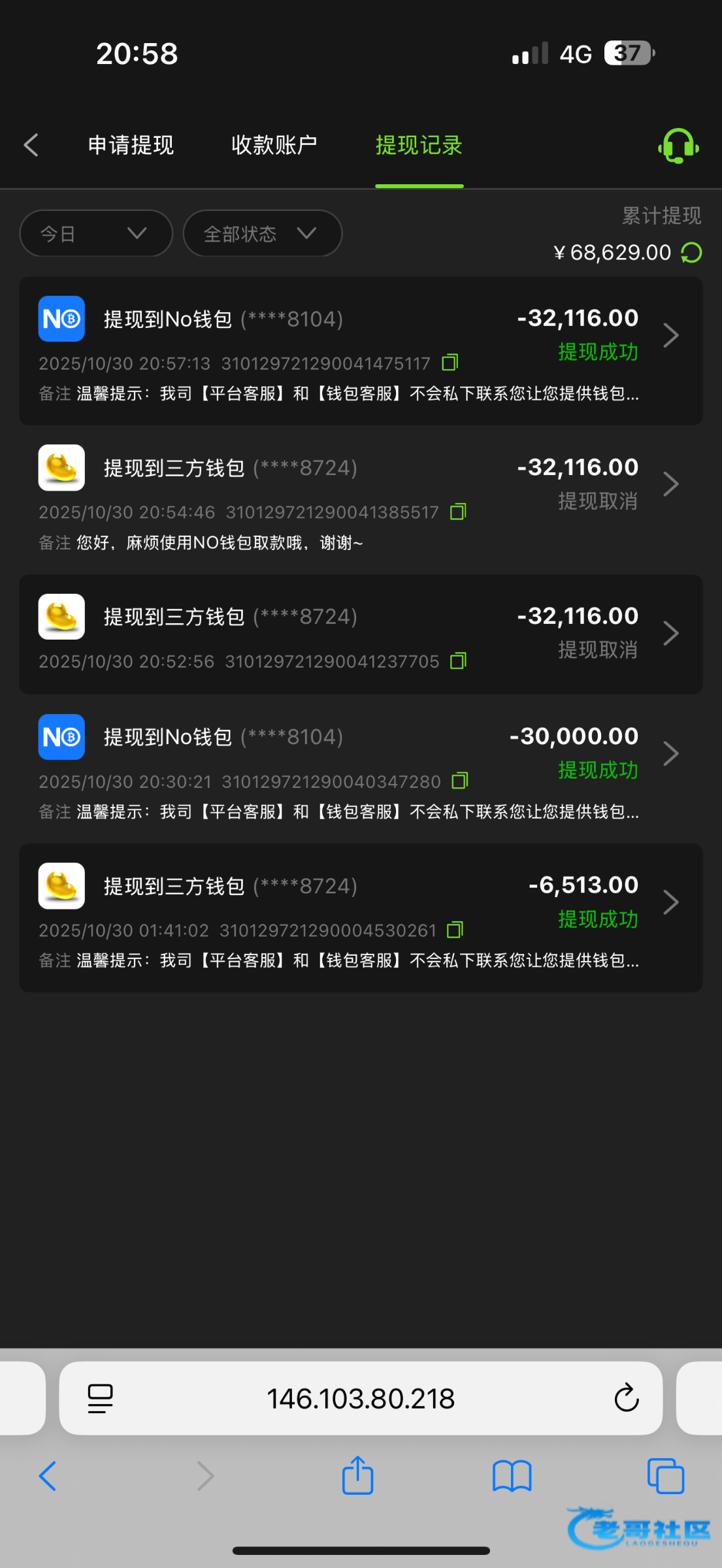This screenshot has height=1568, width=722.
Task: Copy order number ending 40347280
Action: click(x=460, y=781)
